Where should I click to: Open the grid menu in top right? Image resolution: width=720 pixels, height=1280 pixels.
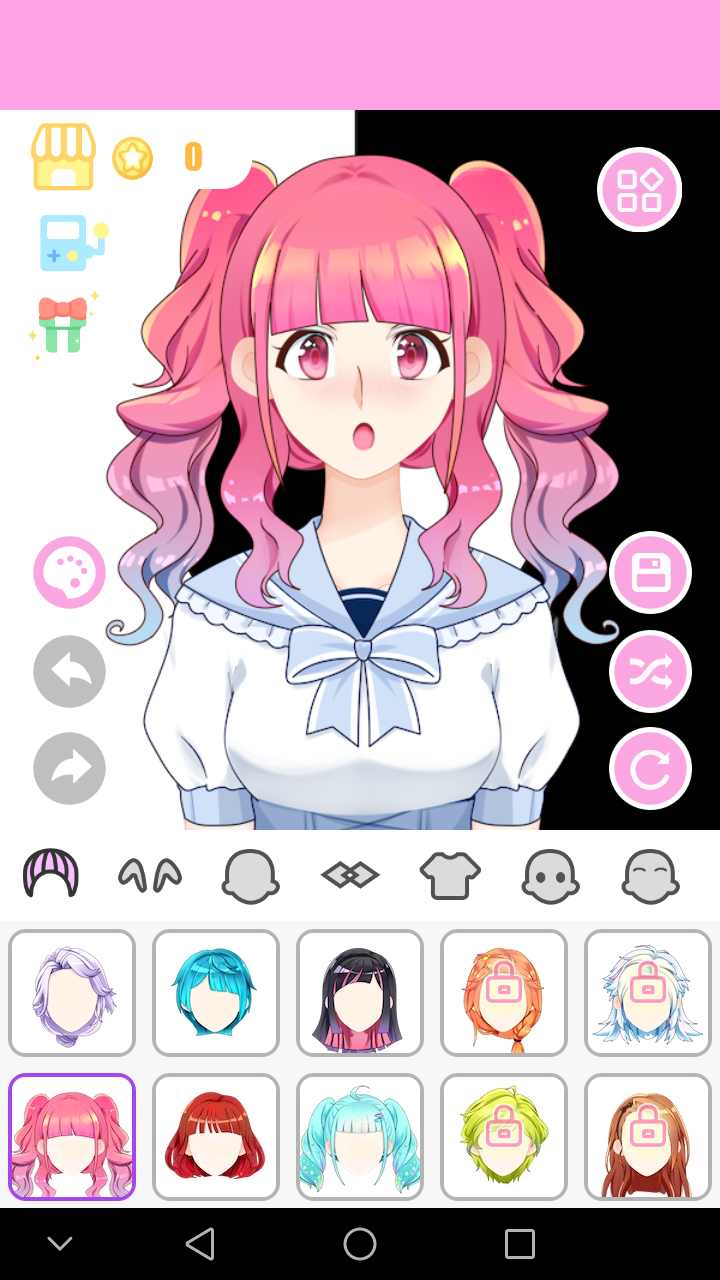tap(639, 189)
